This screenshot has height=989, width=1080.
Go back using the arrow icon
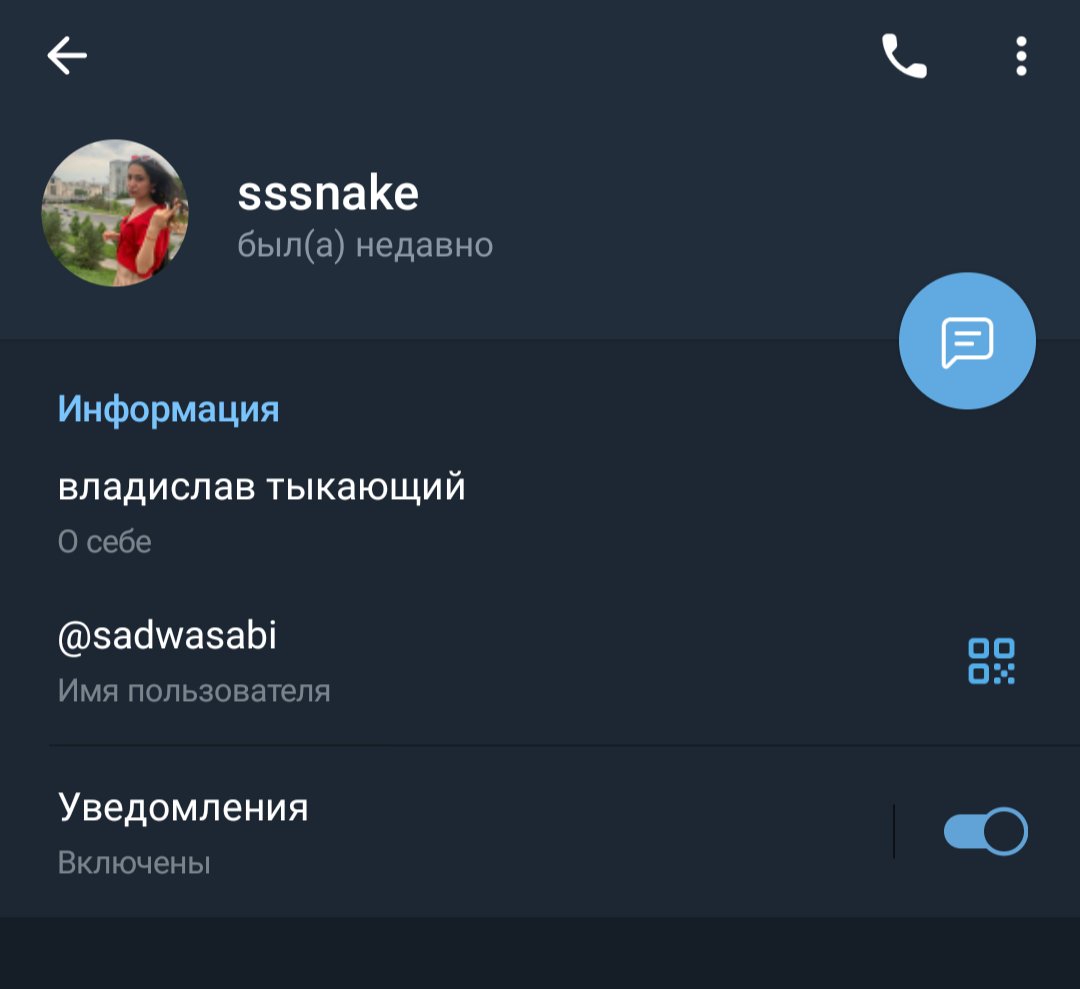(67, 56)
